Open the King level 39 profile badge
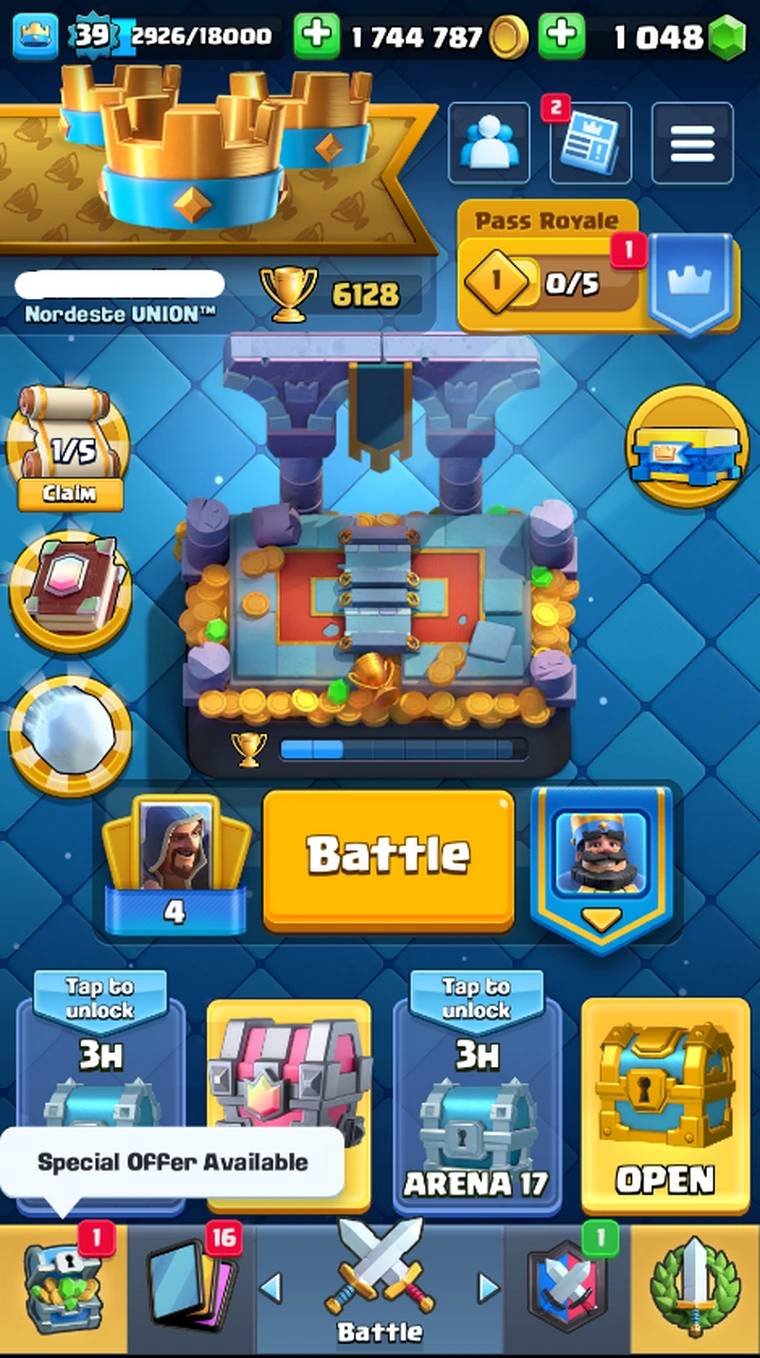The height and width of the screenshot is (1358, 760). pyautogui.click(x=91, y=36)
